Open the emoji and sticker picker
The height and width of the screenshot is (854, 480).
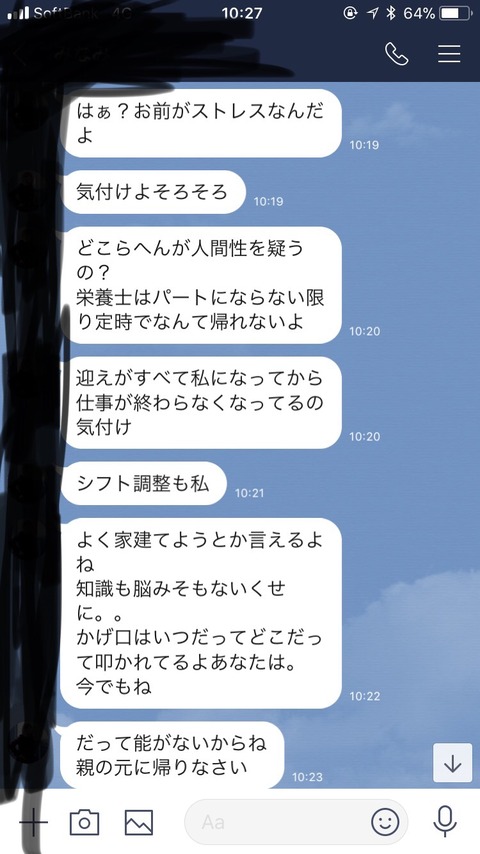coord(385,822)
